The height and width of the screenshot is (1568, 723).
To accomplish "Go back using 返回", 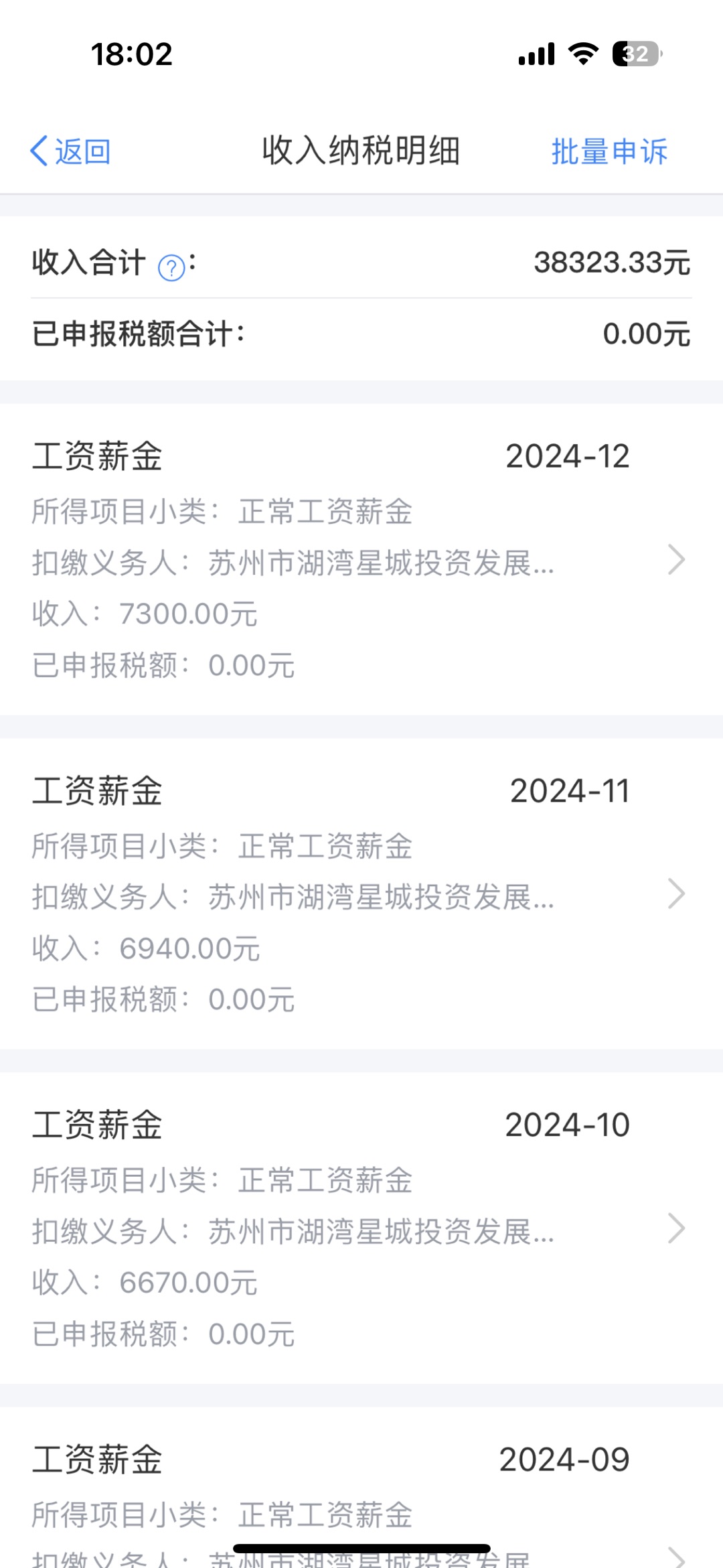I will [70, 151].
